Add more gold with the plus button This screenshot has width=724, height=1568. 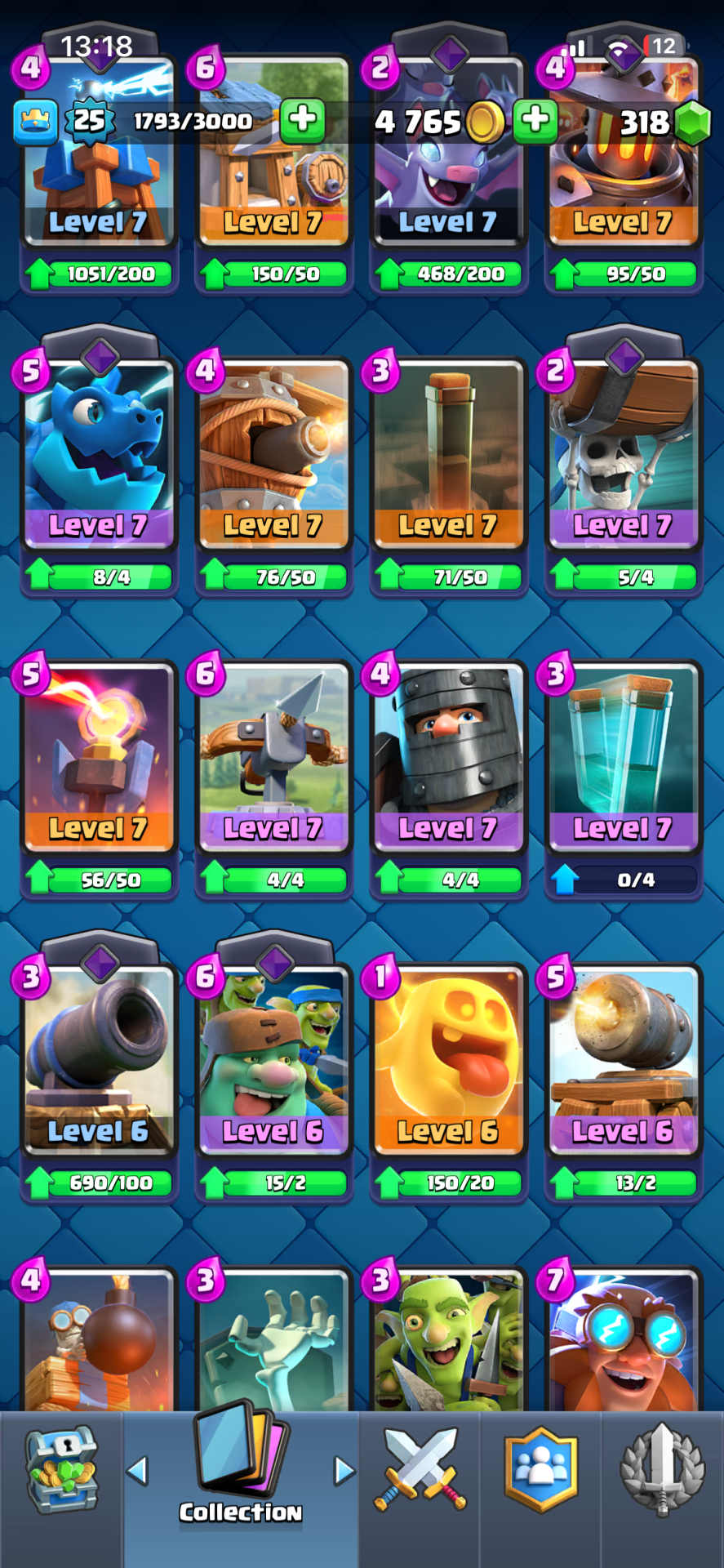pyautogui.click(x=535, y=120)
